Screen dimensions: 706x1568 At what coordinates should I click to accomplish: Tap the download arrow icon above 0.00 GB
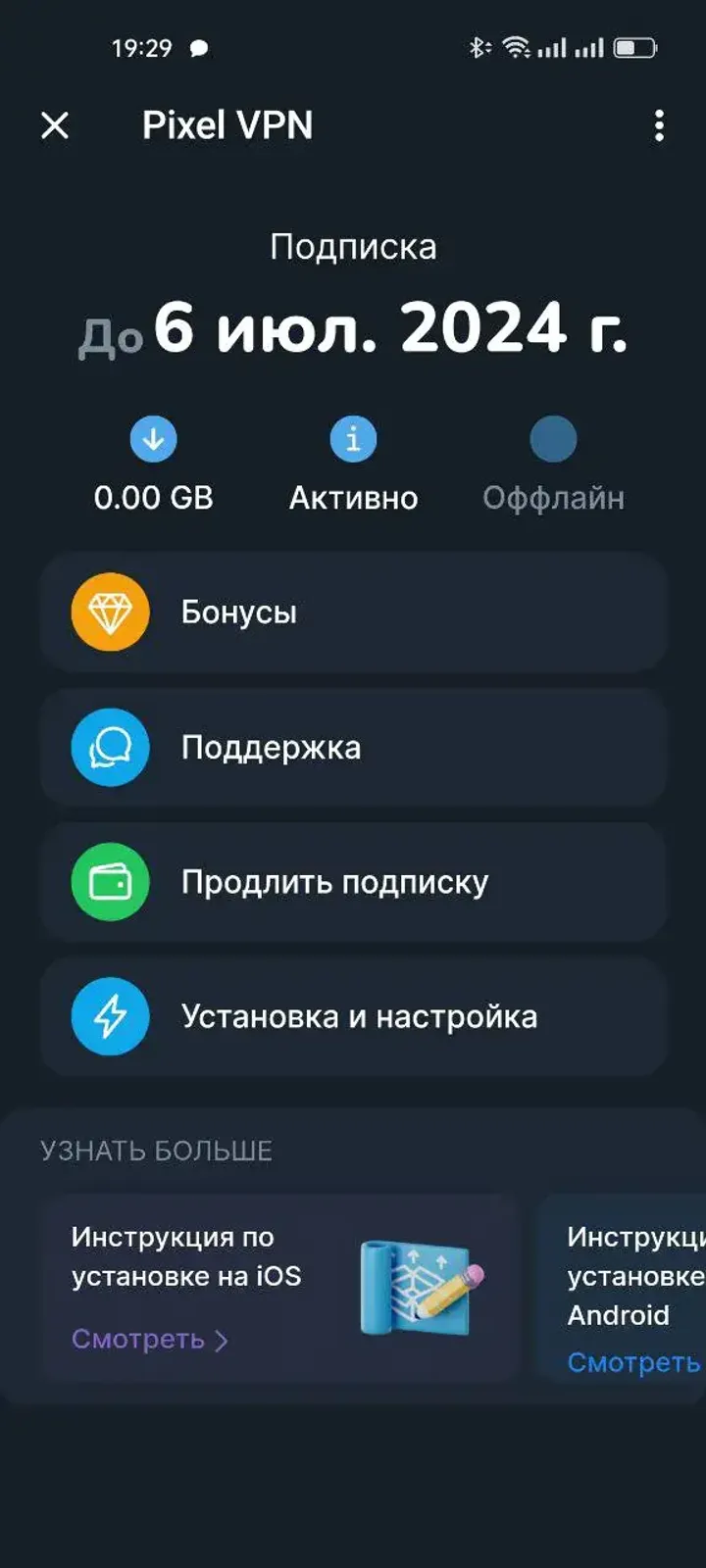(x=153, y=440)
